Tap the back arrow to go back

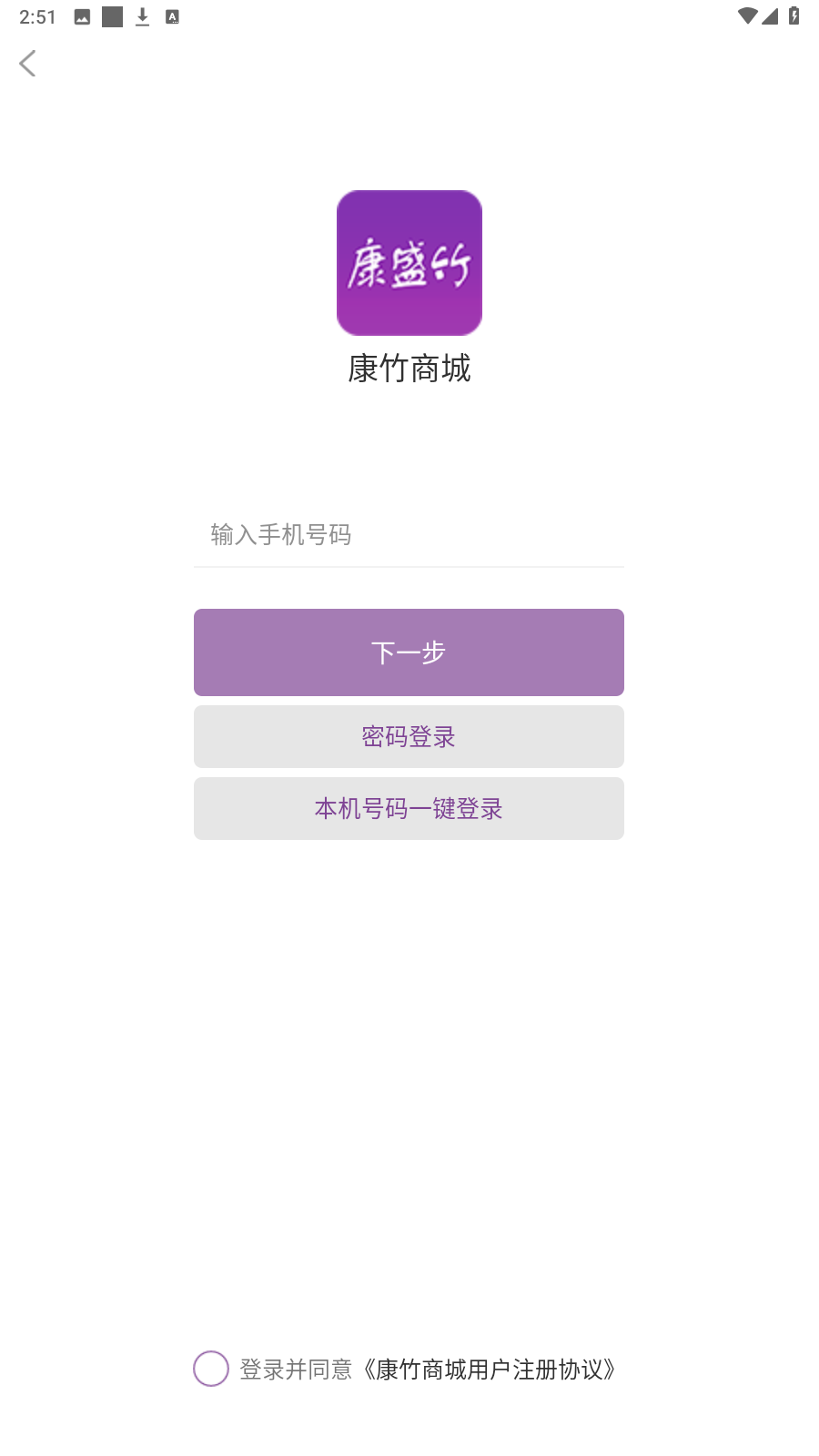click(27, 64)
